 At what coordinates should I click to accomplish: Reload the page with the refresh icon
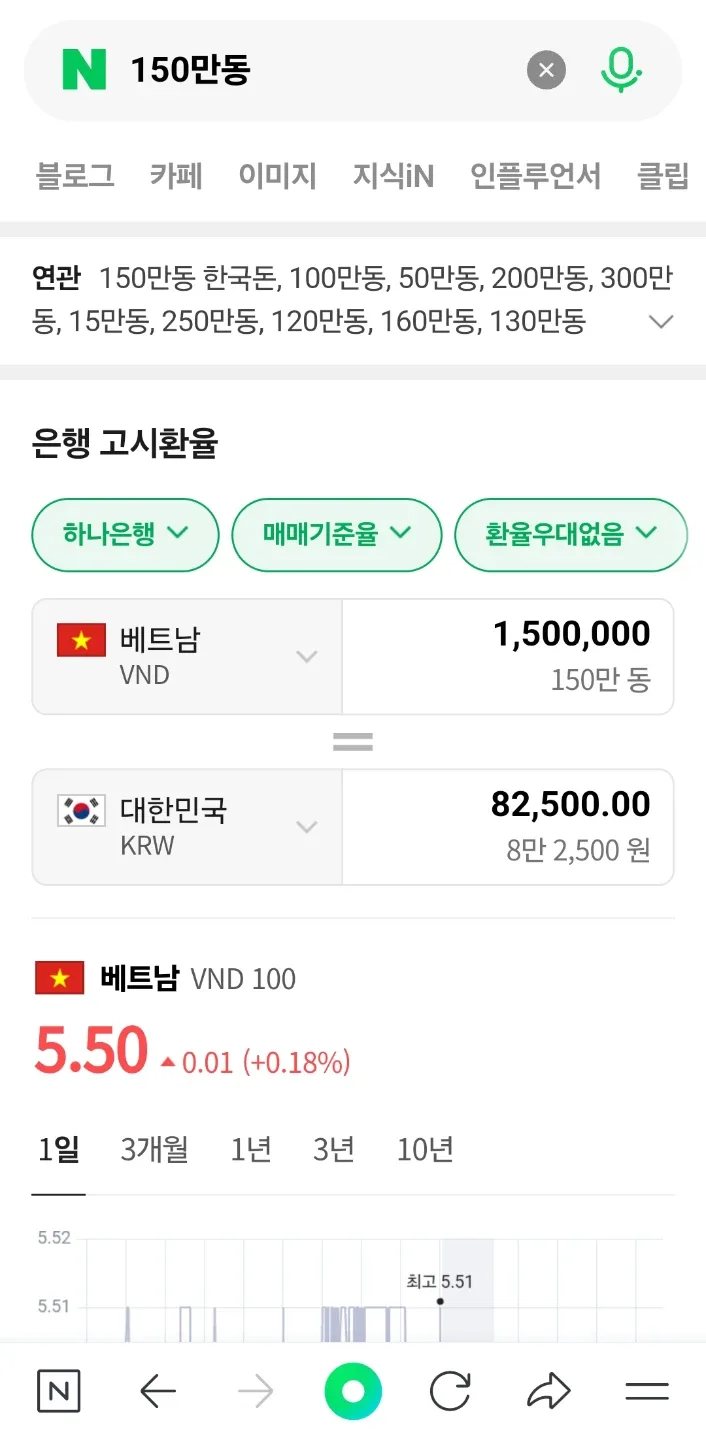[x=450, y=1391]
